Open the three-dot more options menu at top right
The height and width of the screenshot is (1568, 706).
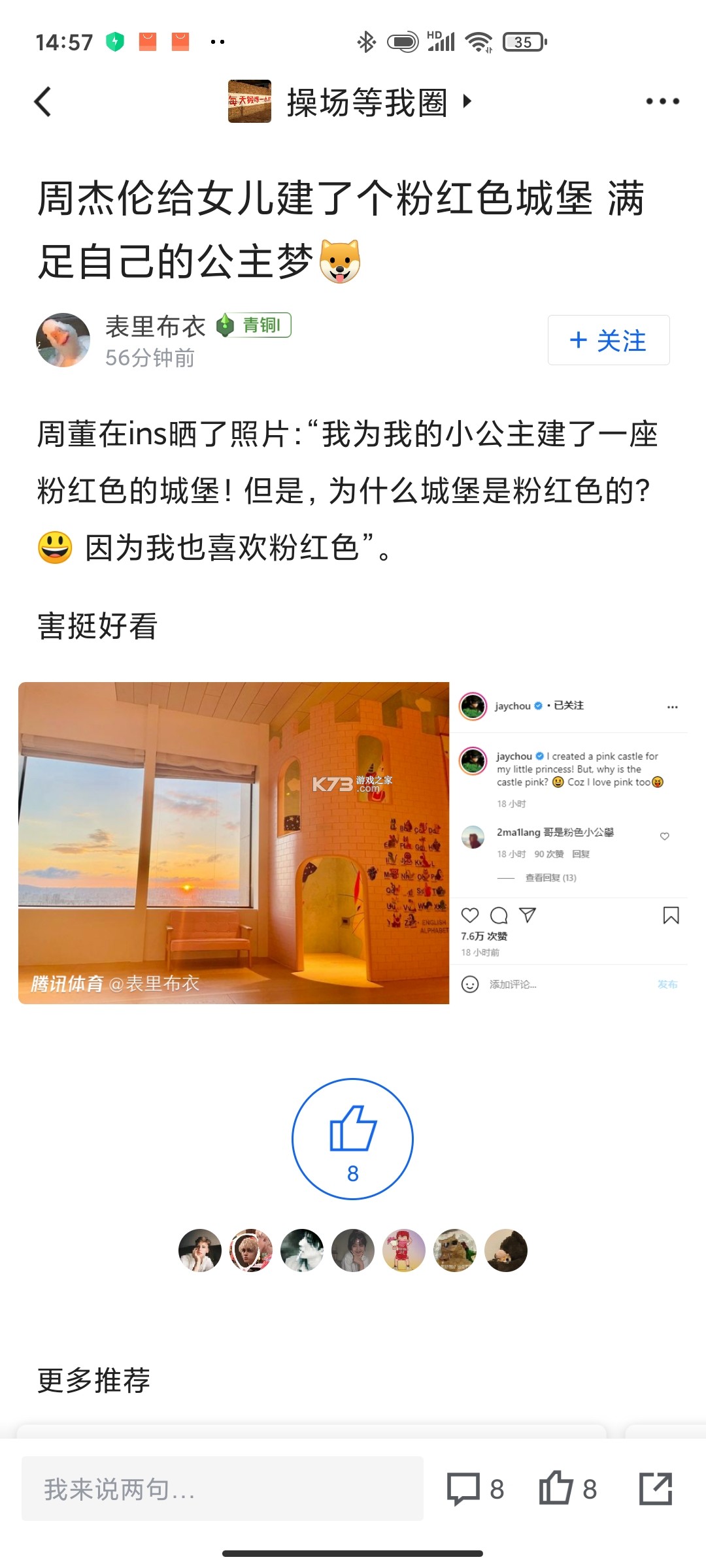click(663, 102)
